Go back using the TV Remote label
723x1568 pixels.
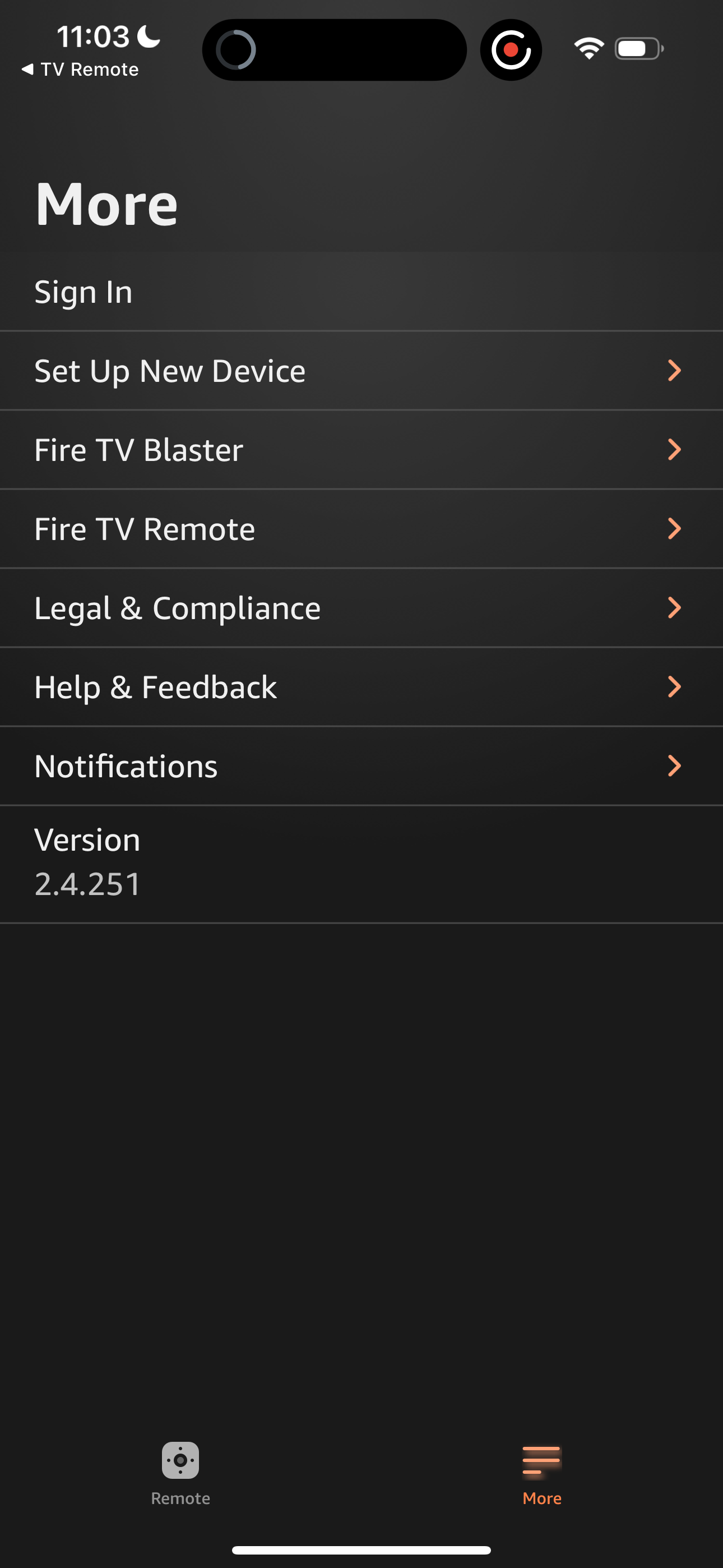click(81, 70)
